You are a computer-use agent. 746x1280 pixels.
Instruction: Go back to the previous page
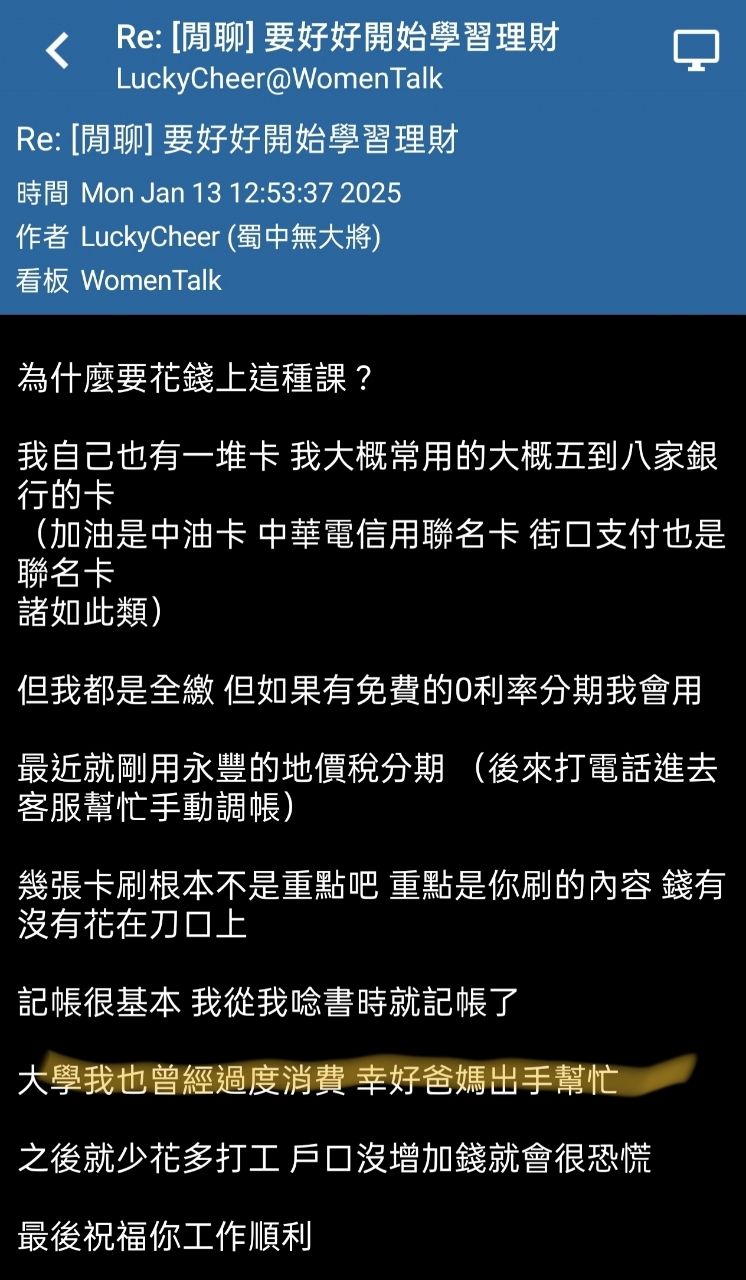(x=58, y=52)
